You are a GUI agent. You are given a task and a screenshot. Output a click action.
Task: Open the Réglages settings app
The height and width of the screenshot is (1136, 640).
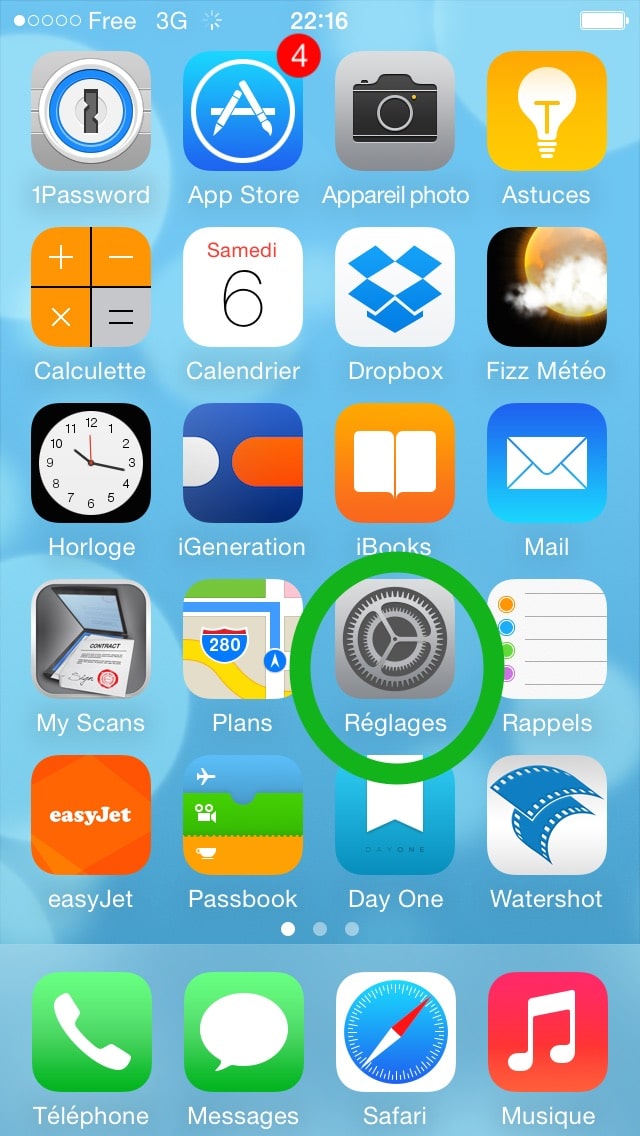point(395,638)
